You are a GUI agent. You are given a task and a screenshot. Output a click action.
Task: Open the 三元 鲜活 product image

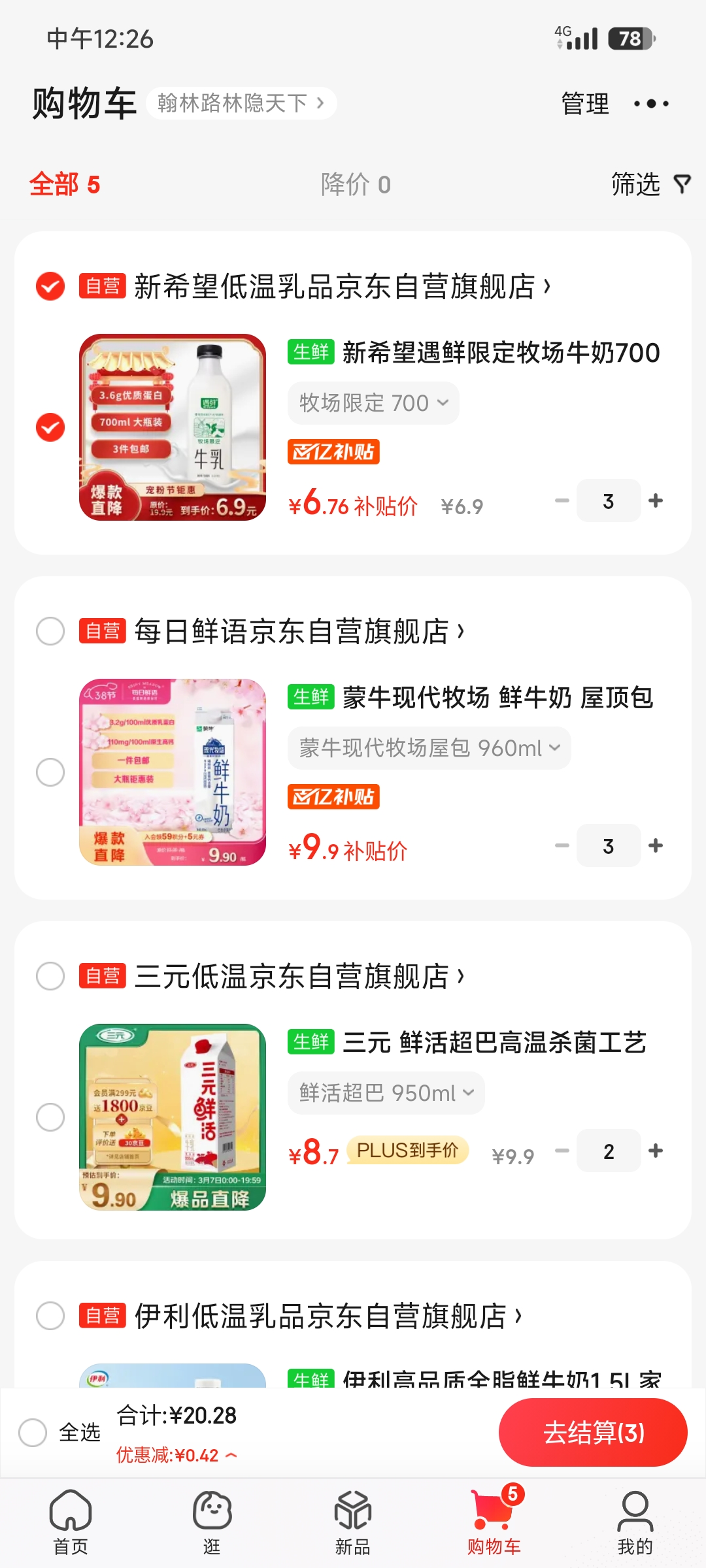click(x=173, y=1117)
